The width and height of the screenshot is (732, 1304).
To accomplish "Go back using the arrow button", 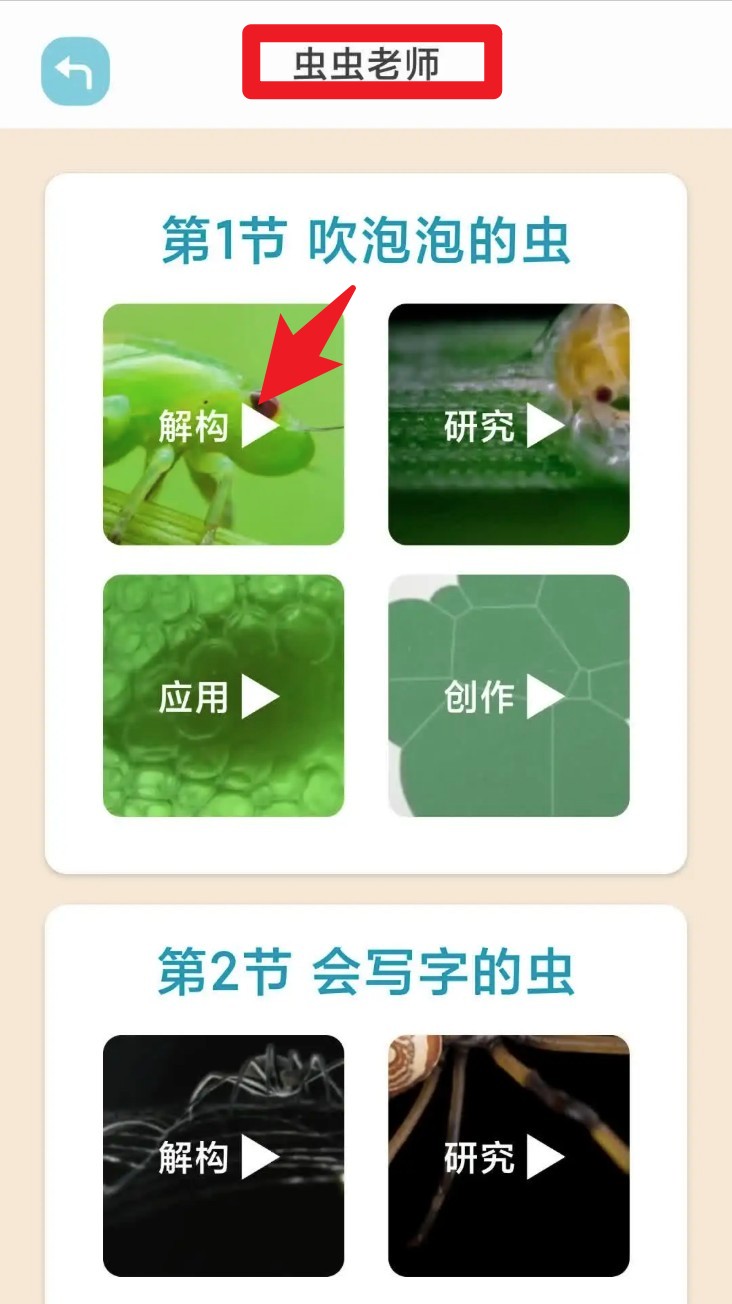I will pos(75,71).
